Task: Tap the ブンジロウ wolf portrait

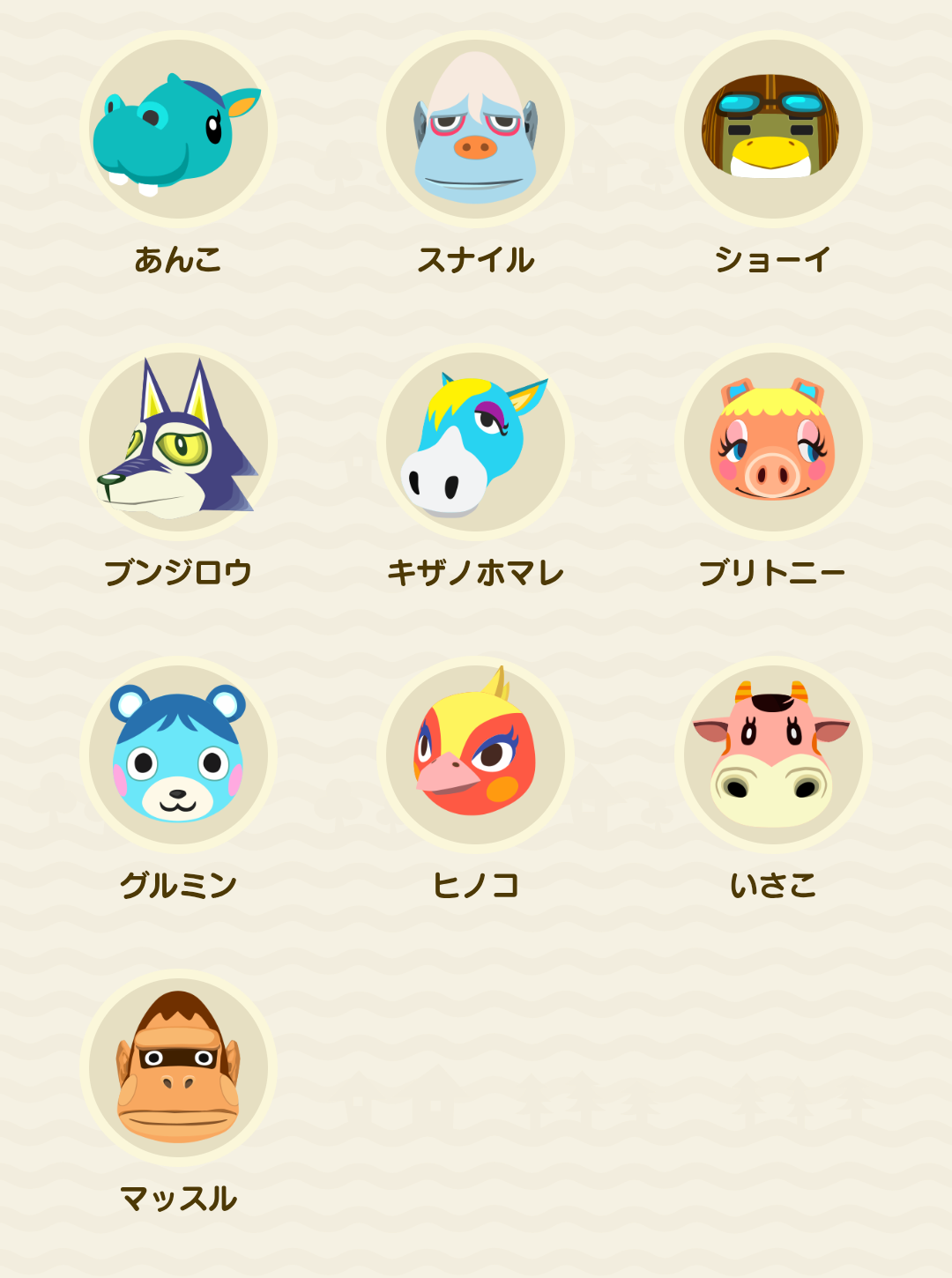Action: tap(178, 442)
